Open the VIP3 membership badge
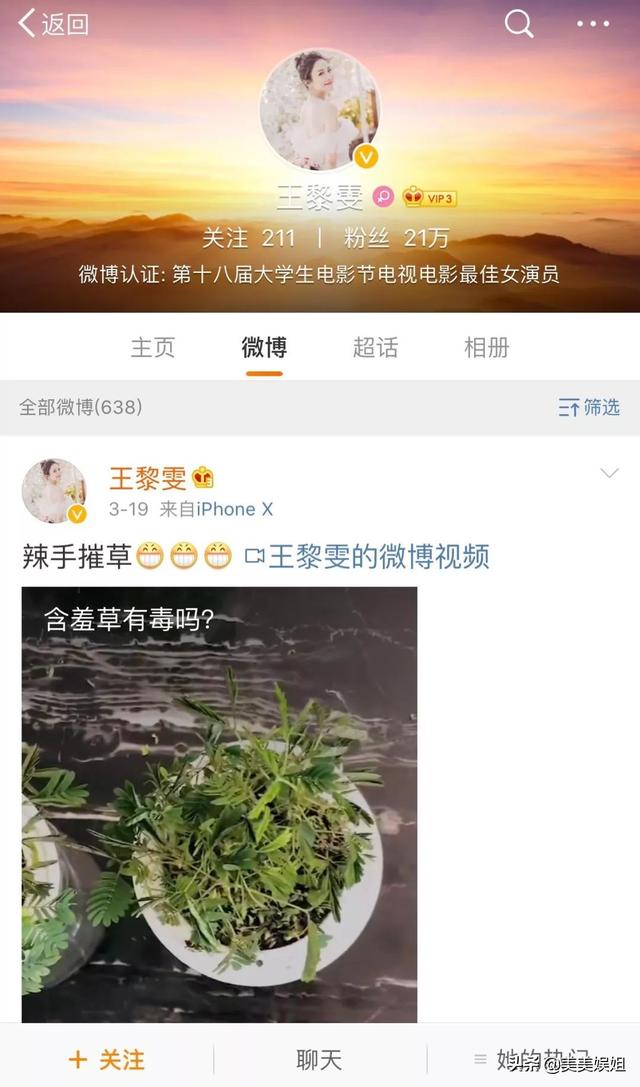 point(430,198)
